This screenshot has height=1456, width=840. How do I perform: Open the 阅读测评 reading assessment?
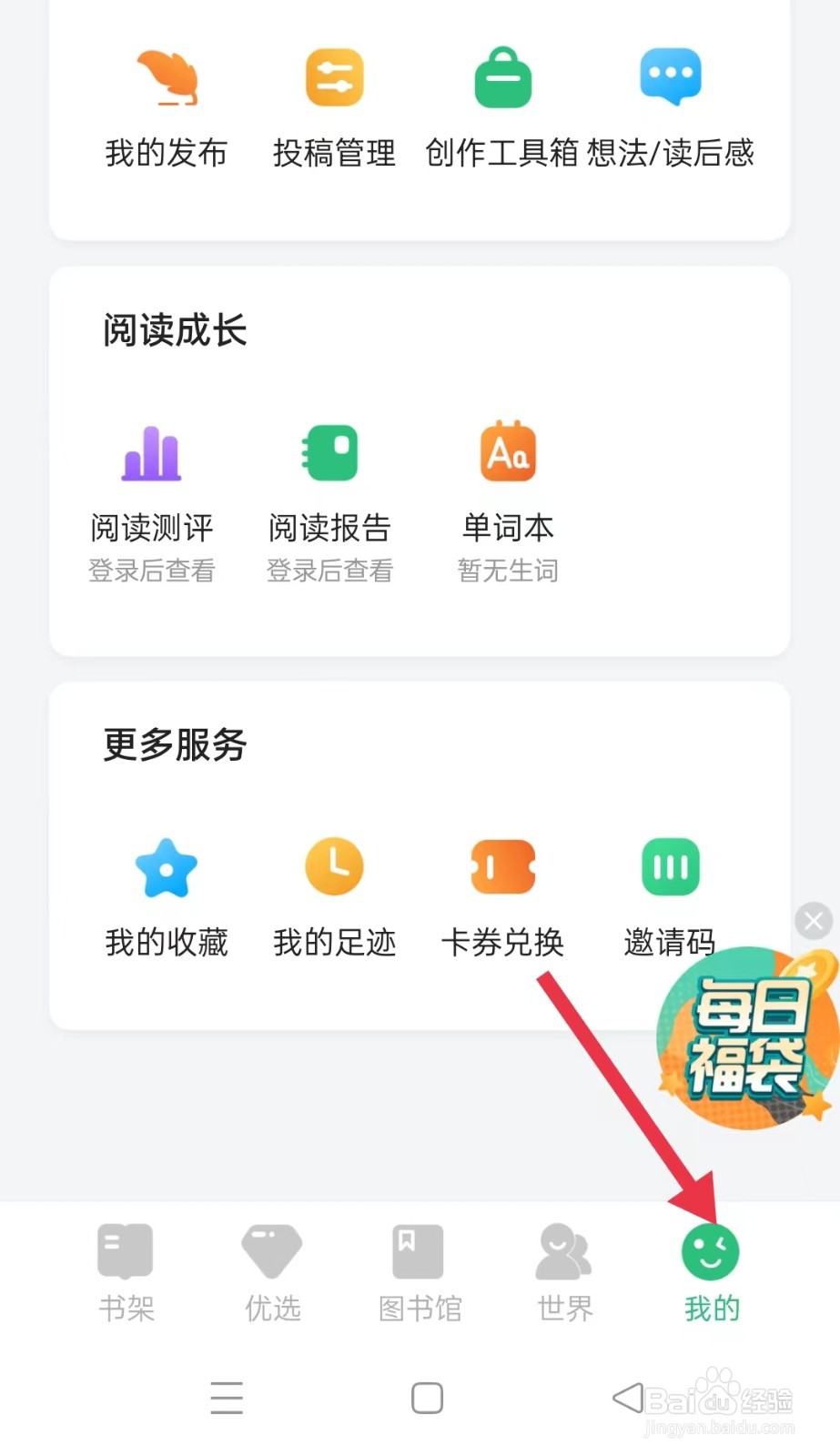(x=151, y=482)
